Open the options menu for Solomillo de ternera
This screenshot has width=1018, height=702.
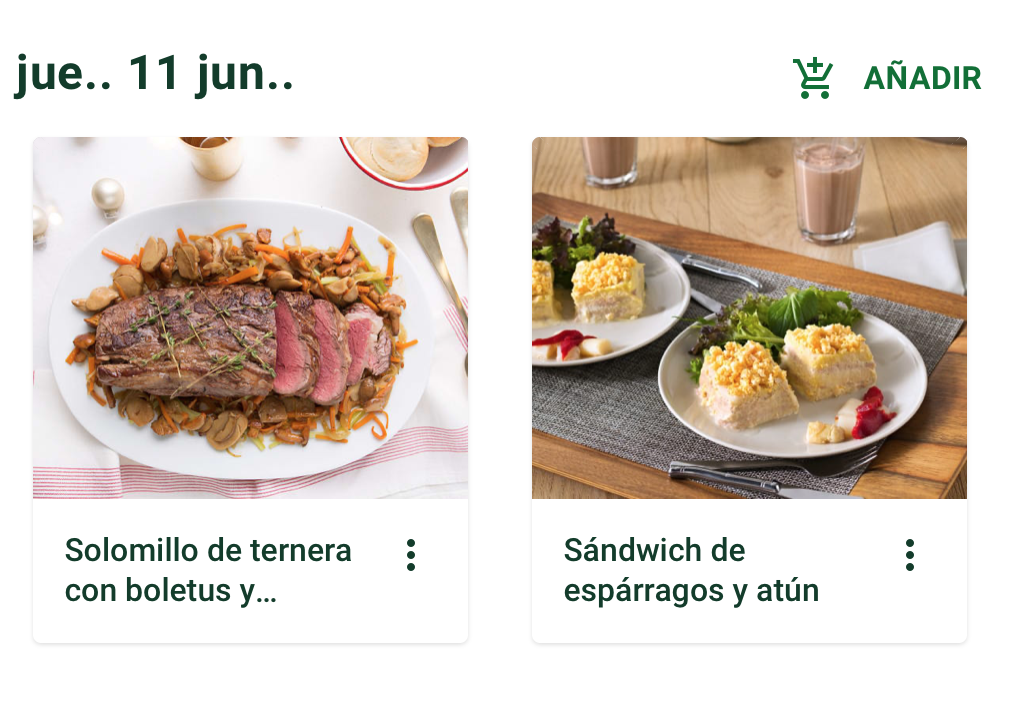pyautogui.click(x=411, y=555)
